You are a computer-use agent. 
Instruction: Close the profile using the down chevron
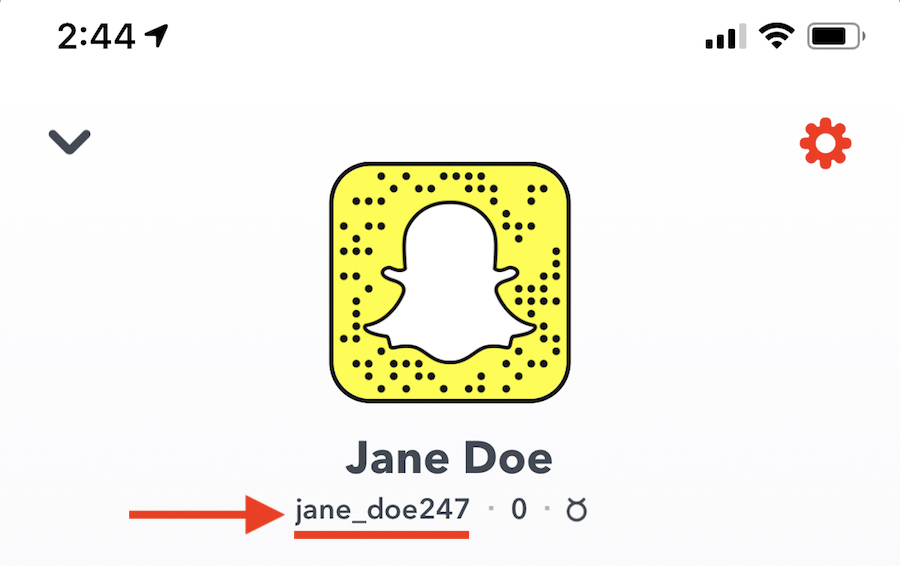[70, 142]
